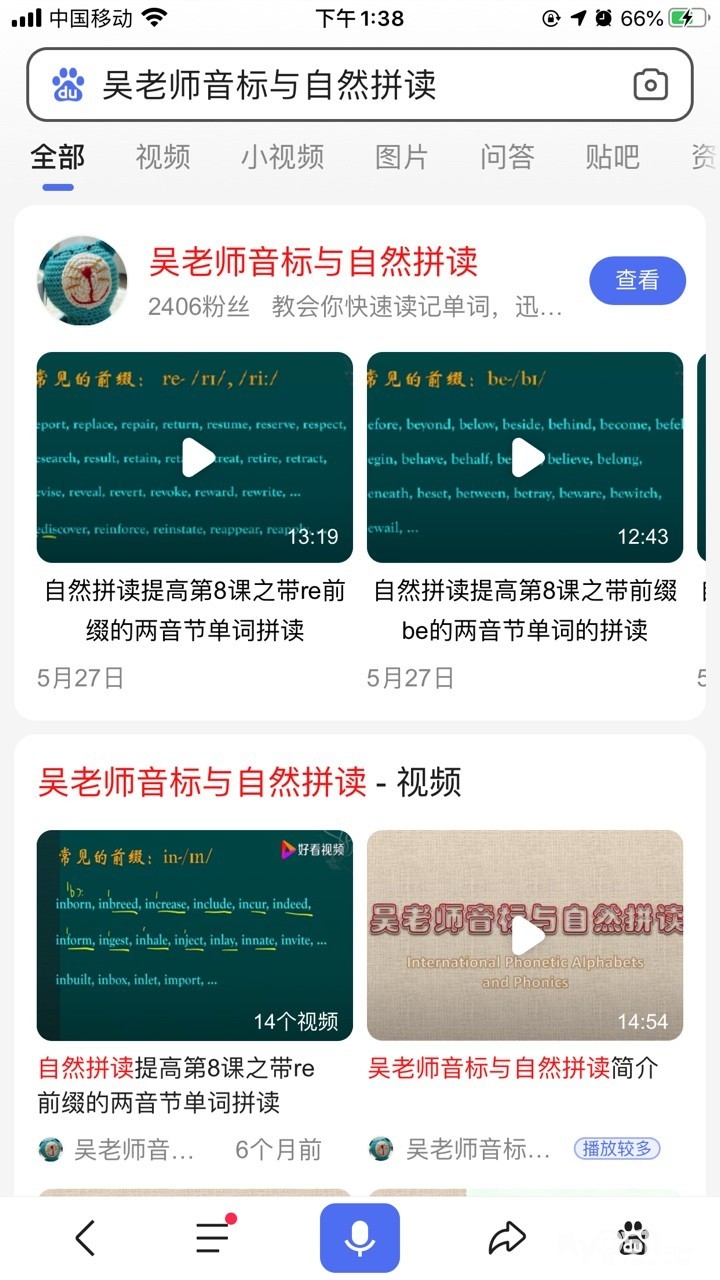This screenshot has height=1280, width=720.
Task: Open the 14个视频 in-前缀 collection
Action: pyautogui.click(x=195, y=935)
